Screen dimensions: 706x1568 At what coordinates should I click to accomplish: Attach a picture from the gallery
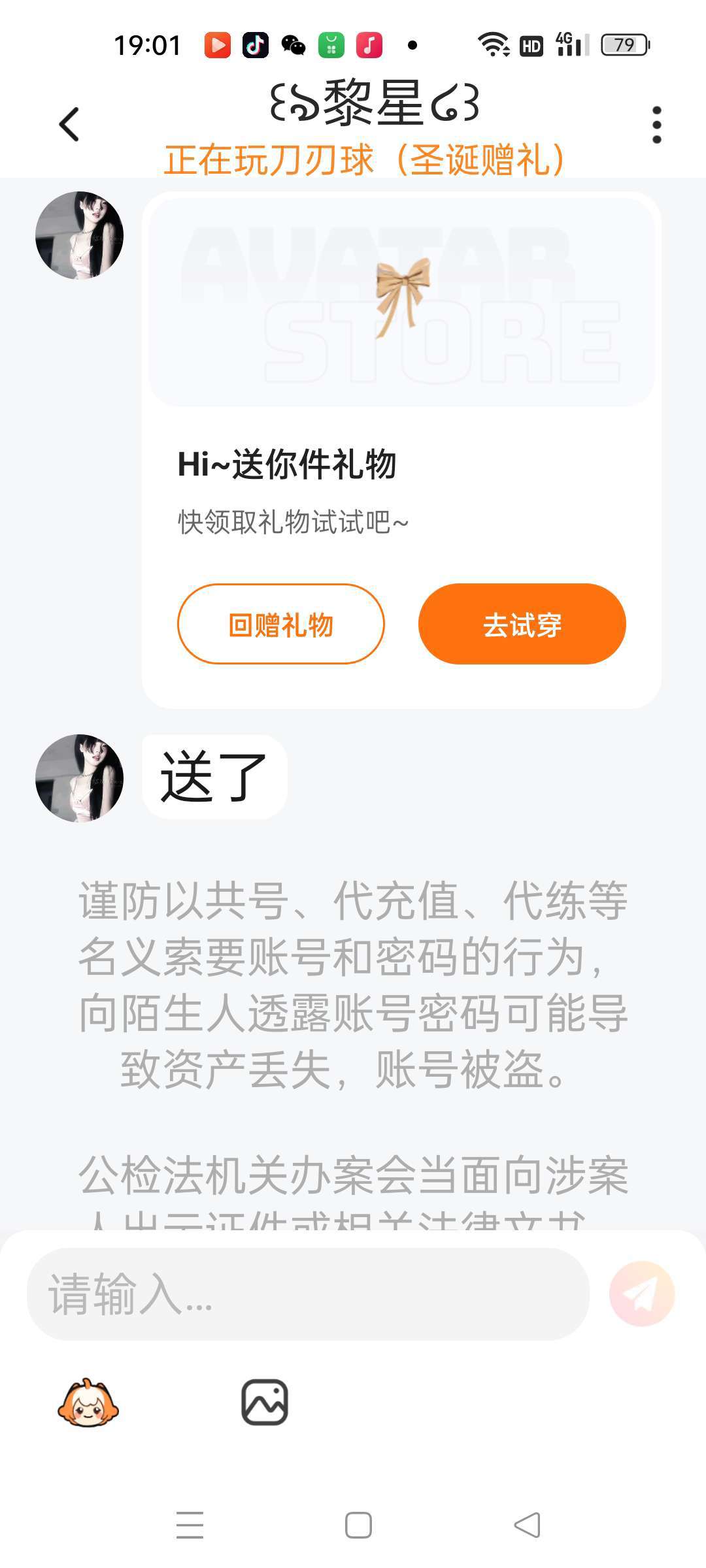click(x=264, y=1403)
